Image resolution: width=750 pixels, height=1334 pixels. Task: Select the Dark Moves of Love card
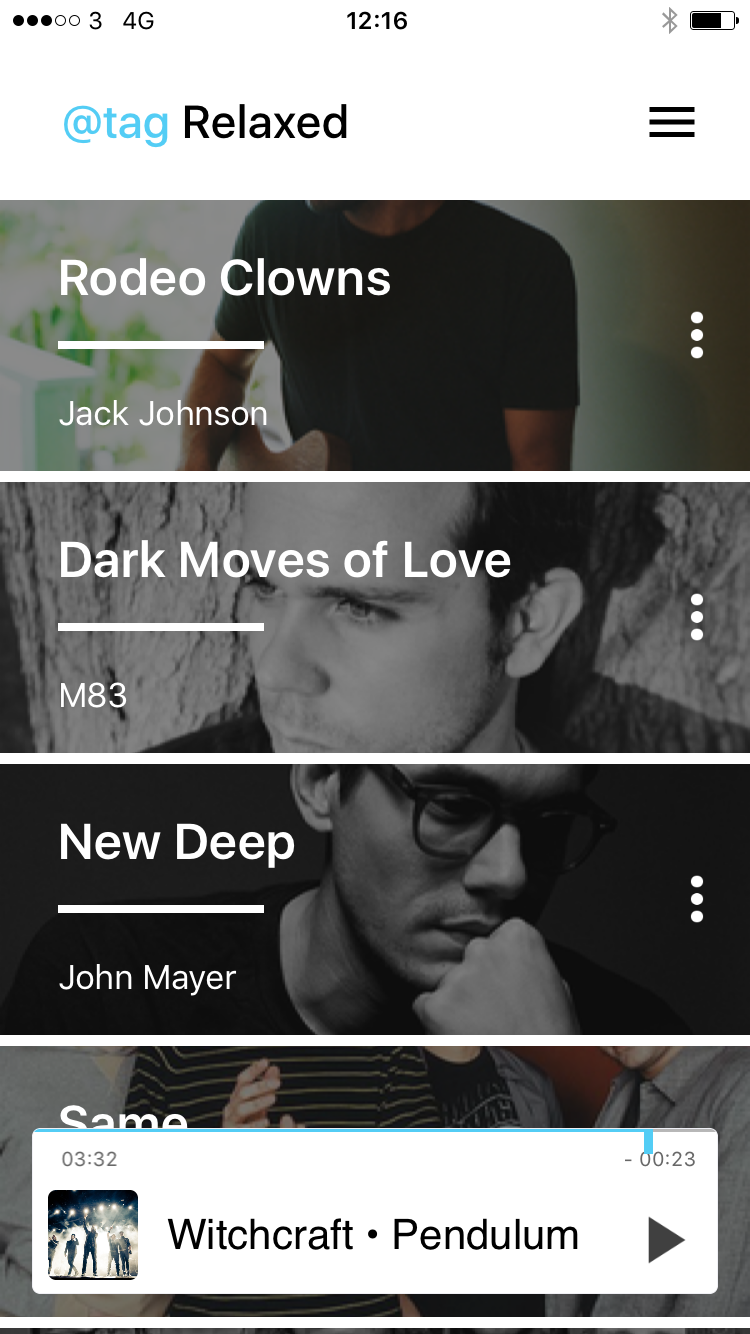click(x=300, y=617)
